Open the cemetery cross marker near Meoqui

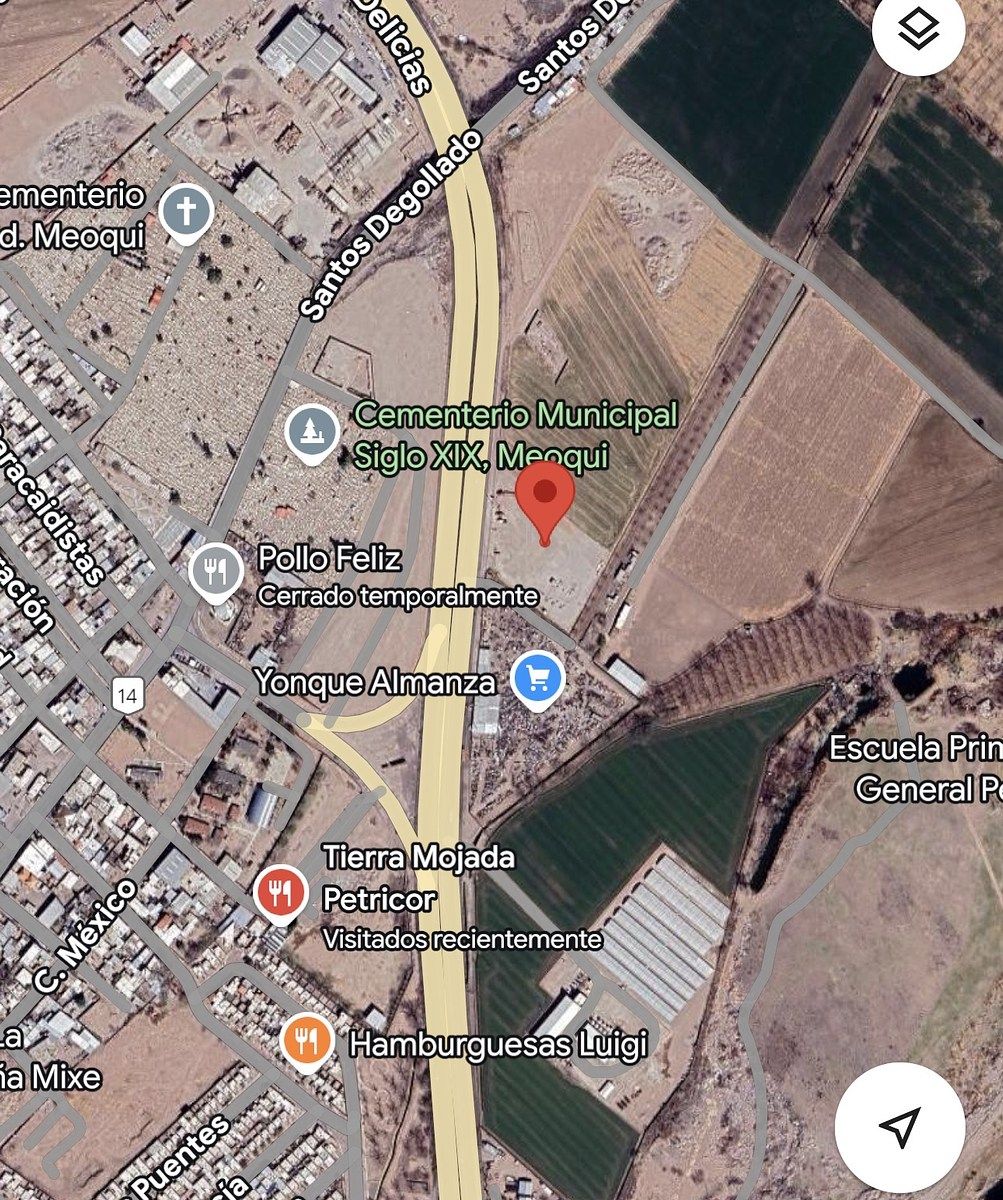coord(188,213)
